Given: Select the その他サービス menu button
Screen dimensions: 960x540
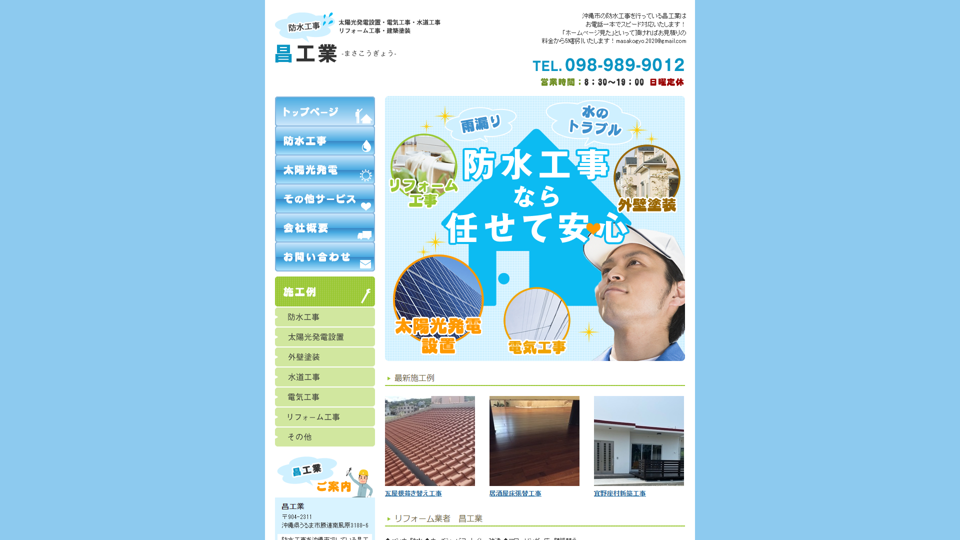Looking at the screenshot, I should [x=324, y=199].
